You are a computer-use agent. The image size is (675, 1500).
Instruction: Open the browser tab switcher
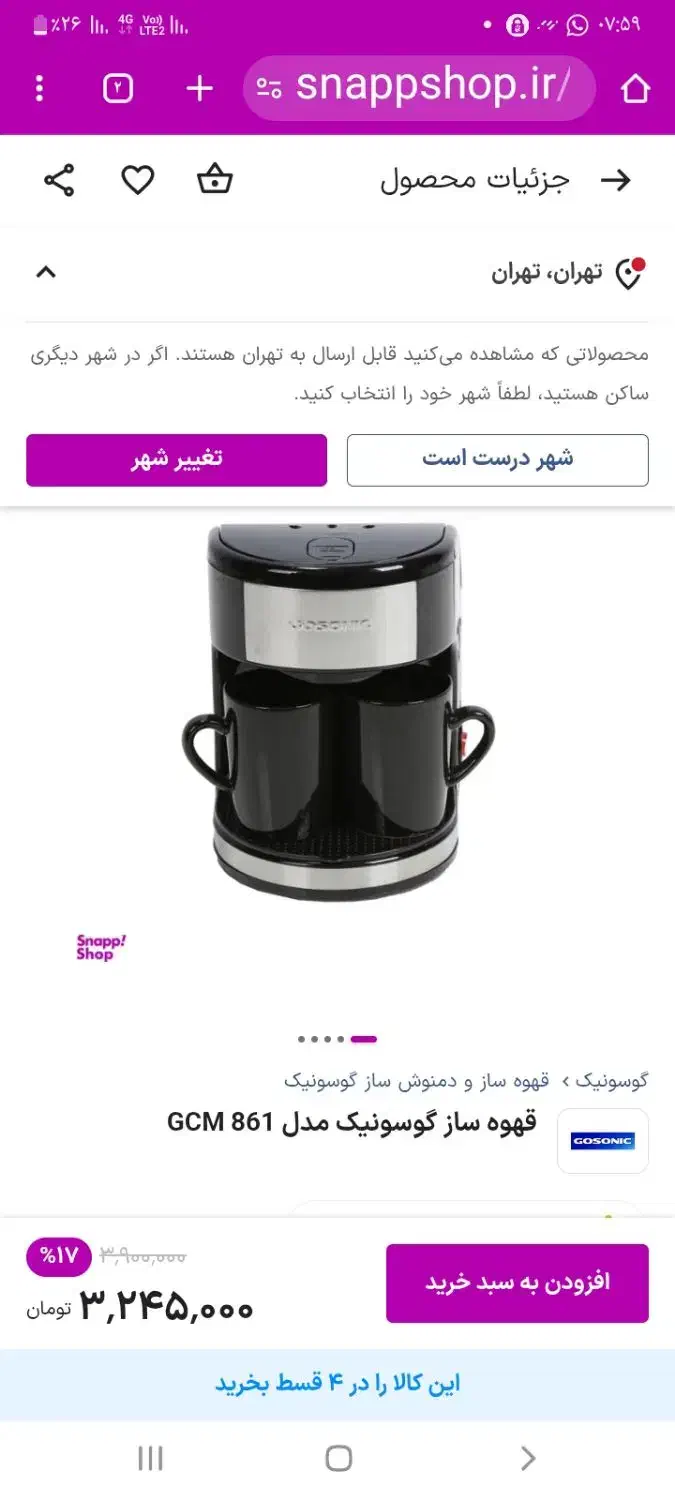[x=118, y=89]
